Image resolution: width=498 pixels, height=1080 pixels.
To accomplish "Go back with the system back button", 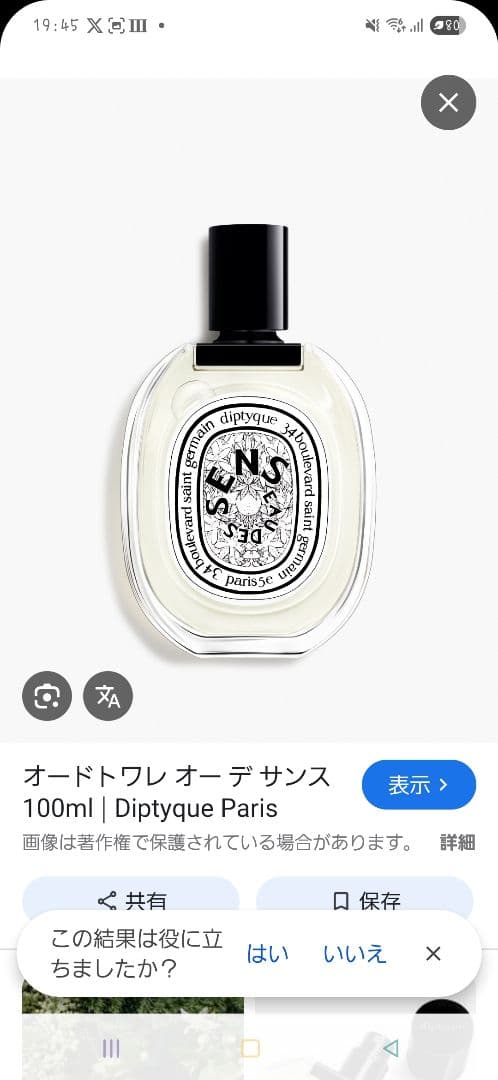I will pos(391,1048).
